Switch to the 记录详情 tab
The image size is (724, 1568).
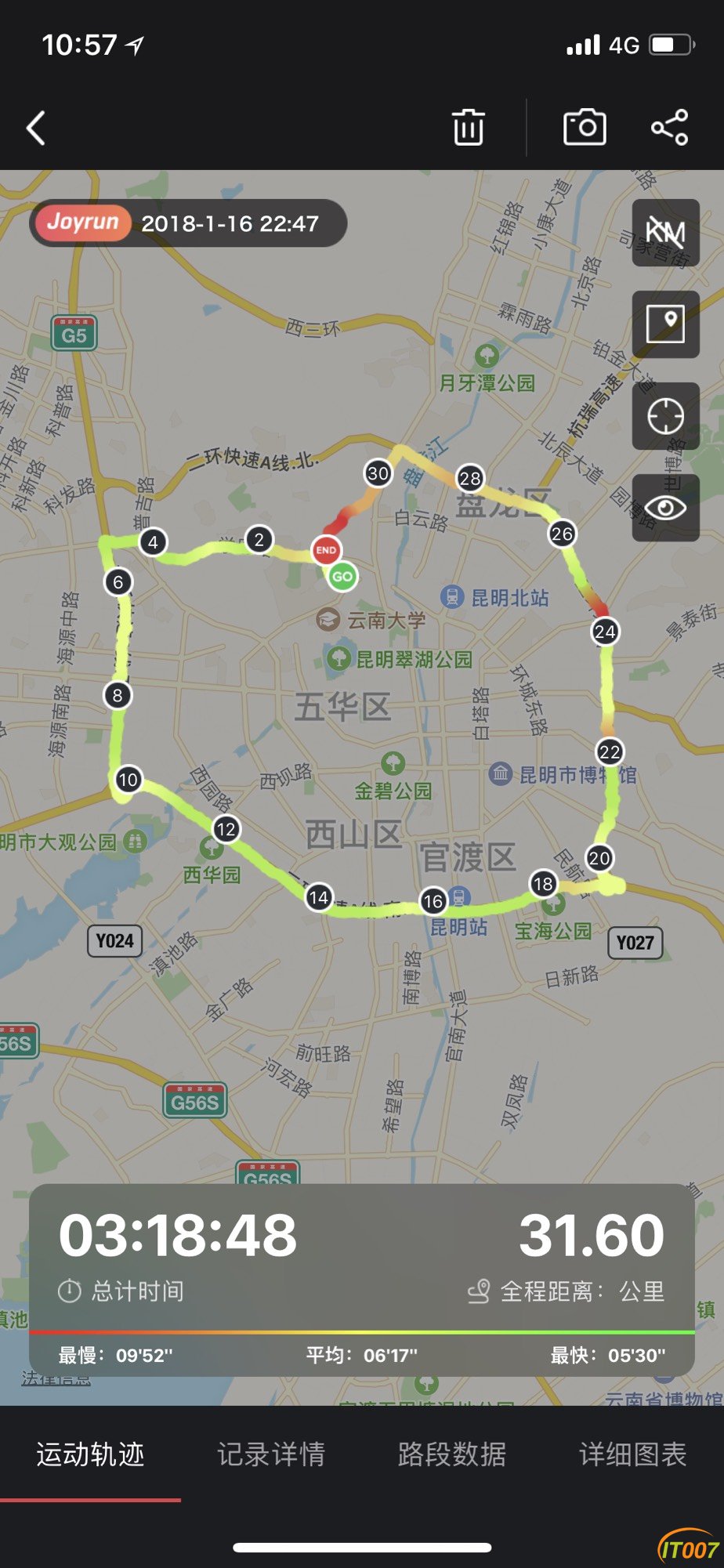pos(271,1454)
